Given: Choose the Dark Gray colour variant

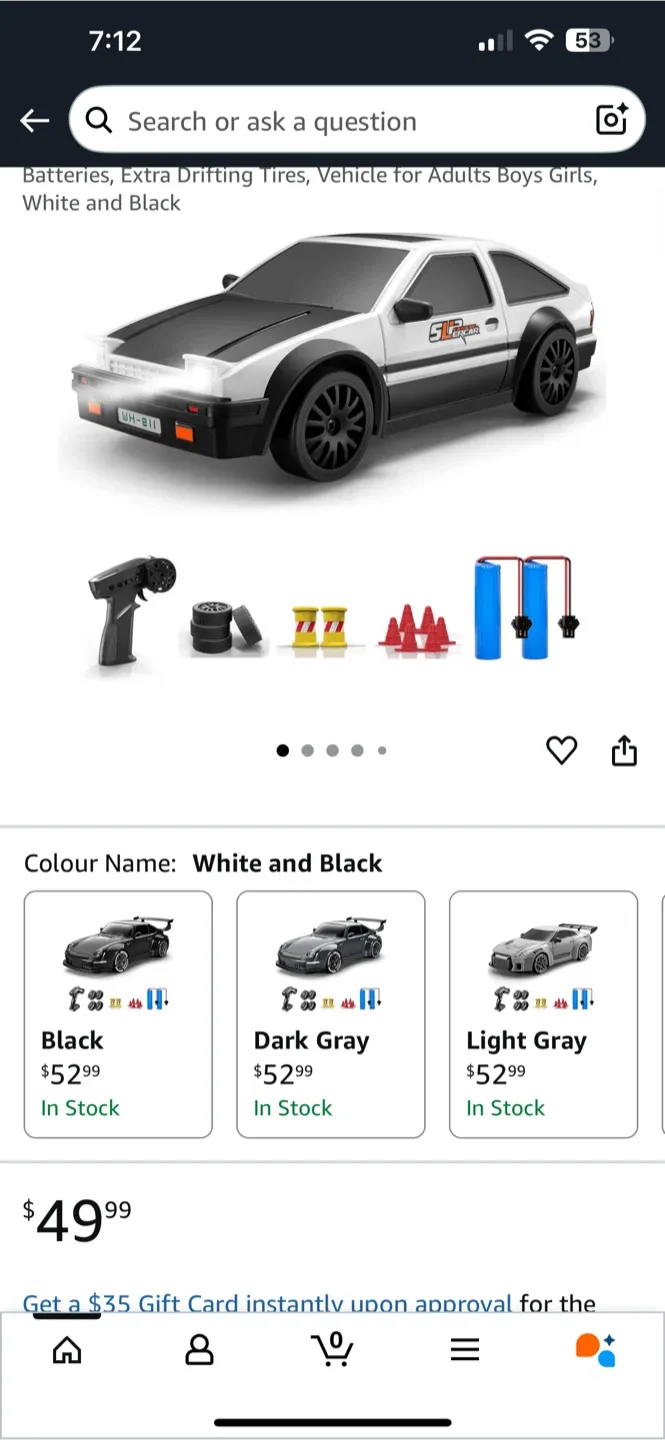Looking at the screenshot, I should click(x=331, y=1013).
